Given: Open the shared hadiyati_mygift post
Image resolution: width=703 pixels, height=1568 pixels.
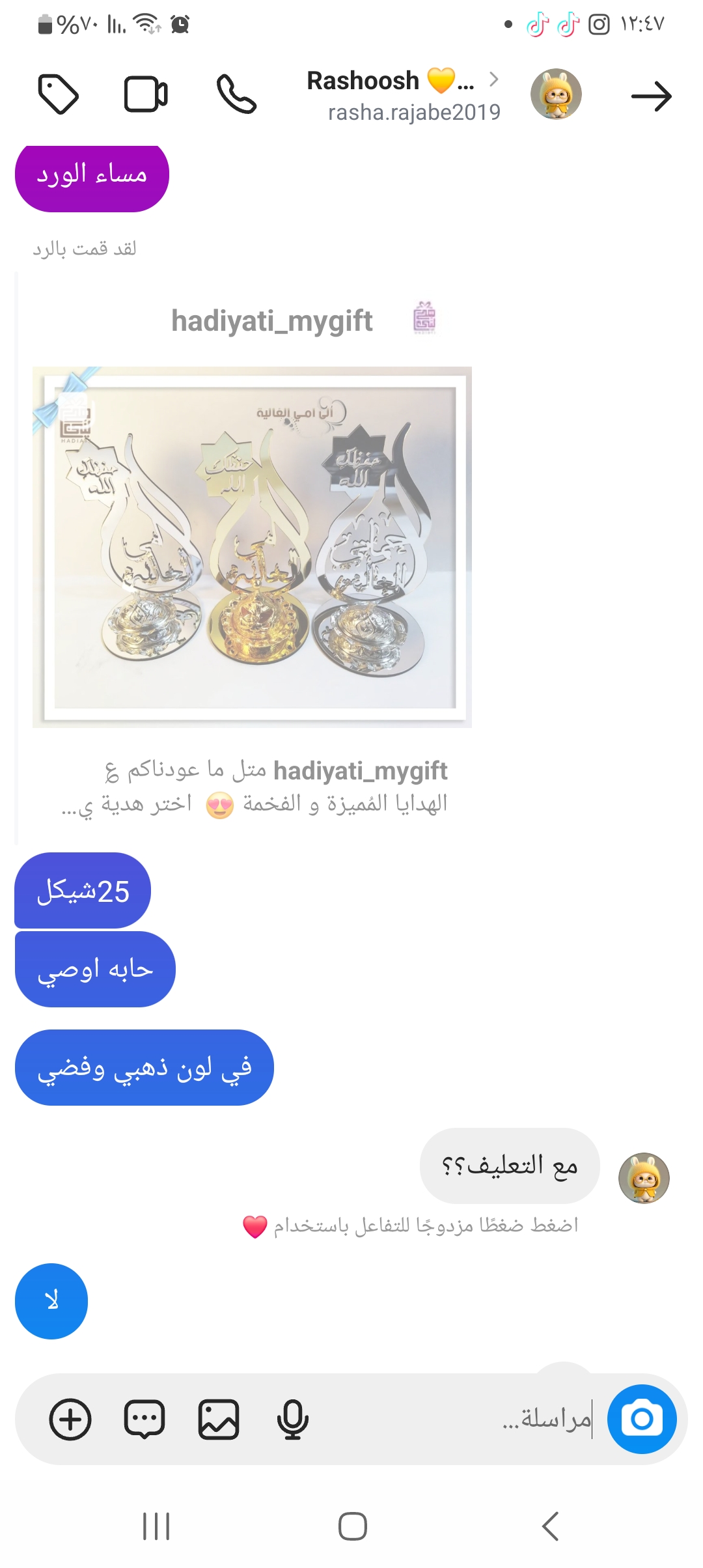Looking at the screenshot, I should [x=252, y=547].
